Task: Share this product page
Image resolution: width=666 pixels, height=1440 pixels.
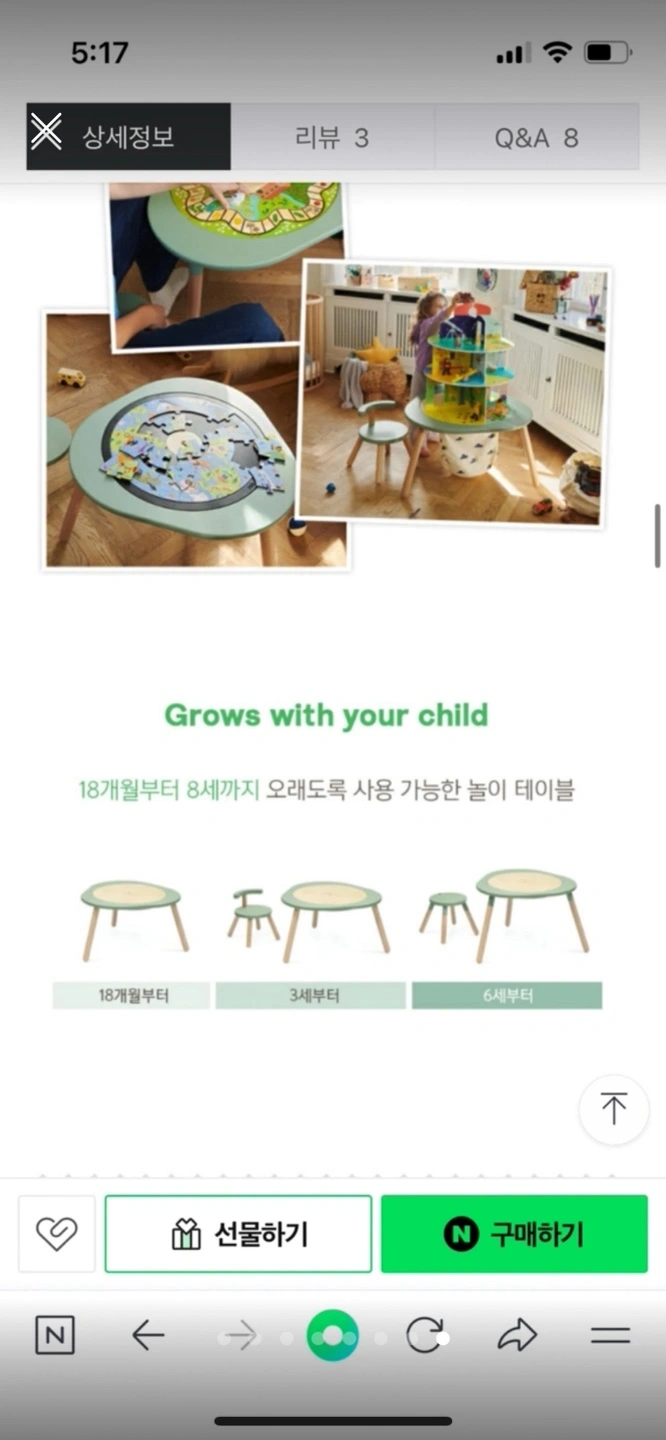Action: tap(517, 1335)
